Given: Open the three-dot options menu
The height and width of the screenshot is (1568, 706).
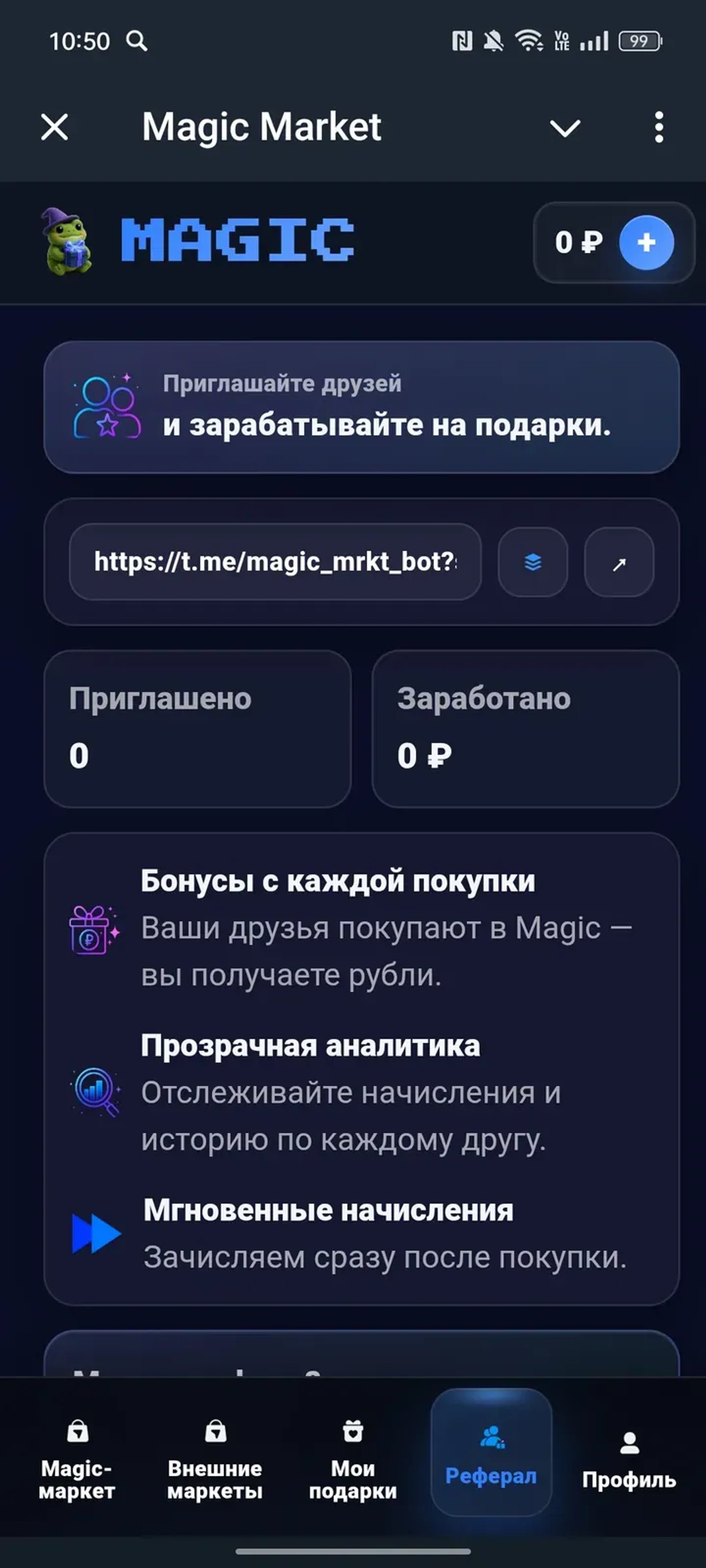Looking at the screenshot, I should tap(658, 127).
